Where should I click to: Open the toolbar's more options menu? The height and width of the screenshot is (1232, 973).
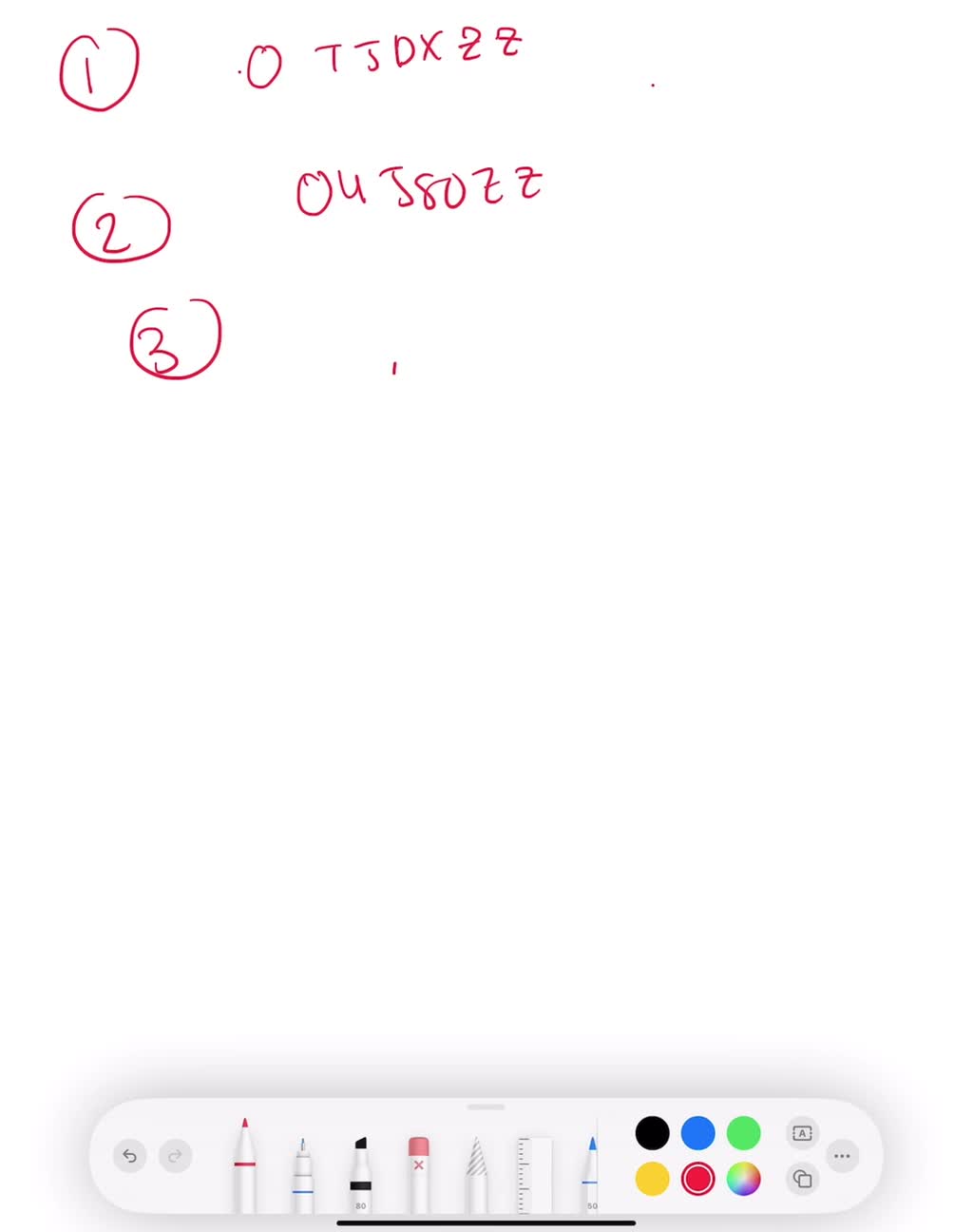842,1156
